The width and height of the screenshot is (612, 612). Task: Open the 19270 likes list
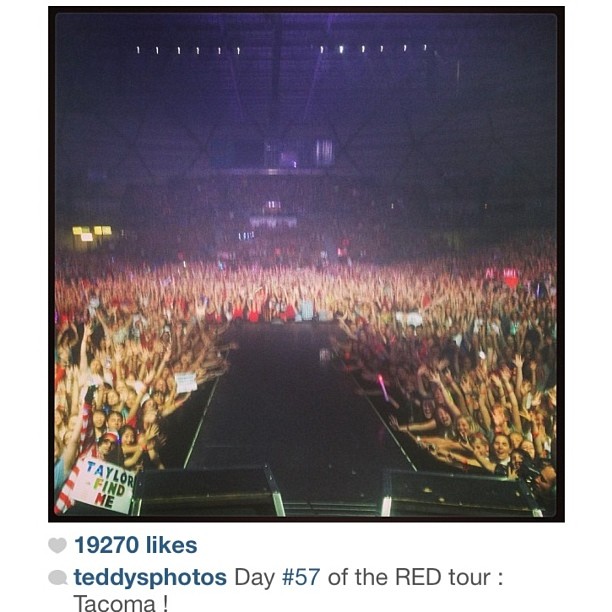pos(135,545)
